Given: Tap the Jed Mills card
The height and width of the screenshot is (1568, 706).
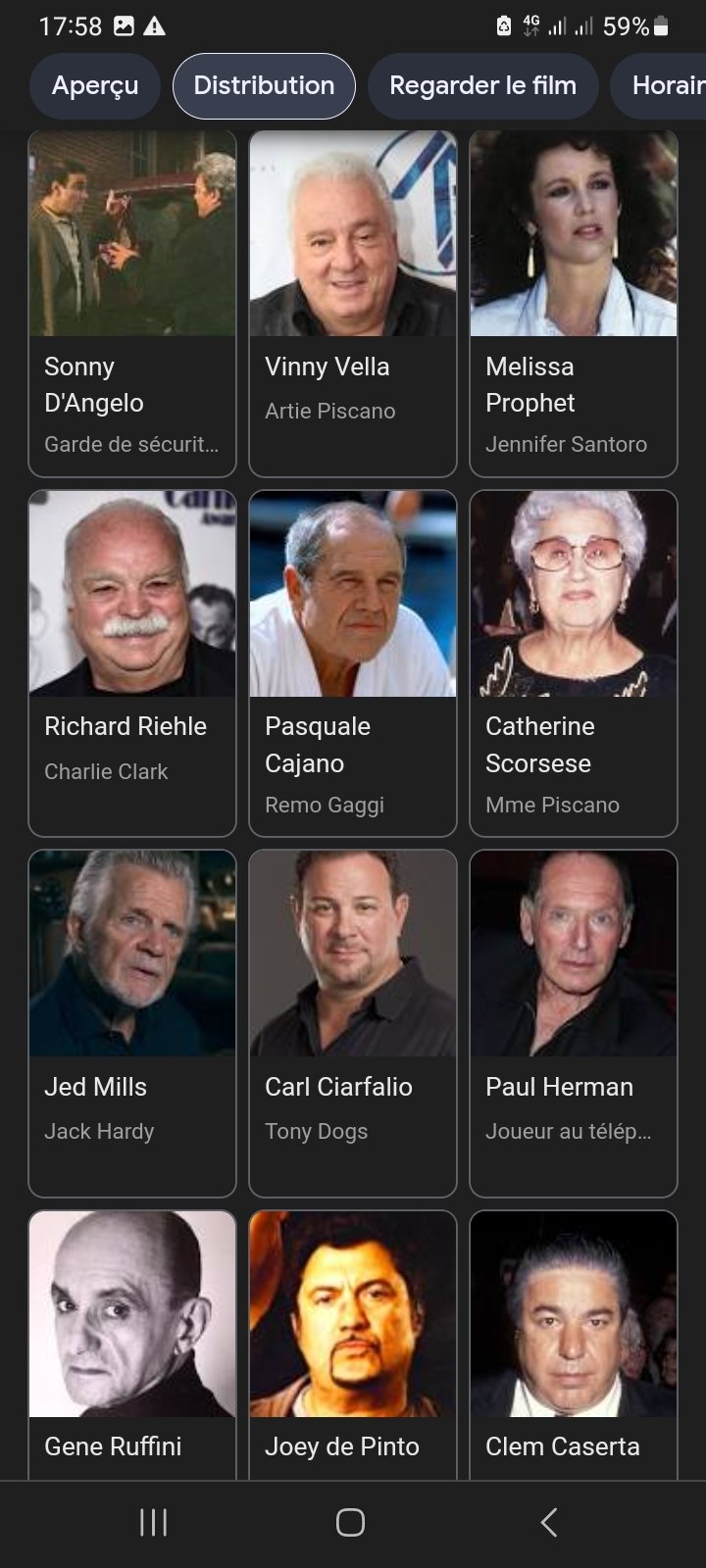Looking at the screenshot, I should click(x=132, y=1023).
